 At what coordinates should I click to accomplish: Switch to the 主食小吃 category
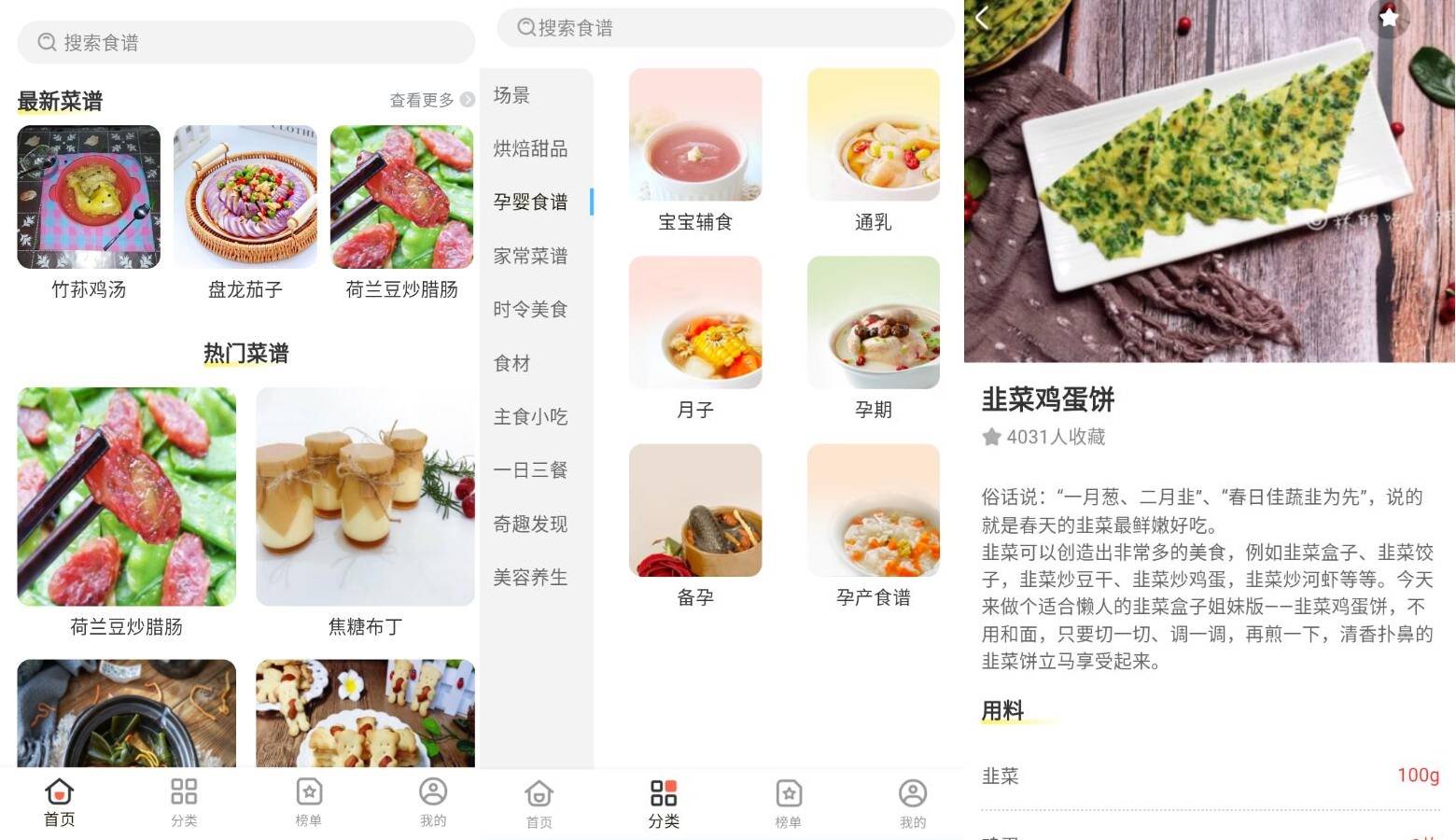[530, 416]
